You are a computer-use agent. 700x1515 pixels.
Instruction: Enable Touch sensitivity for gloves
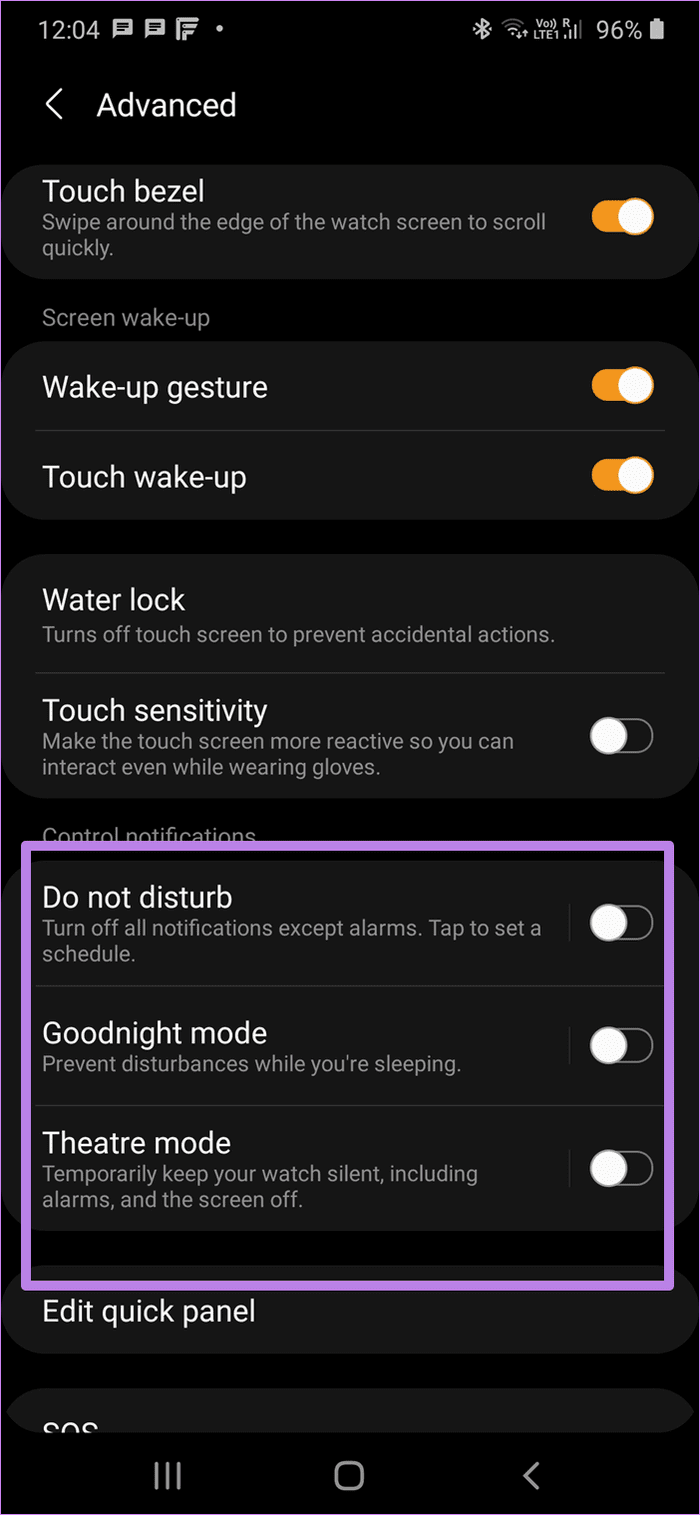[622, 737]
